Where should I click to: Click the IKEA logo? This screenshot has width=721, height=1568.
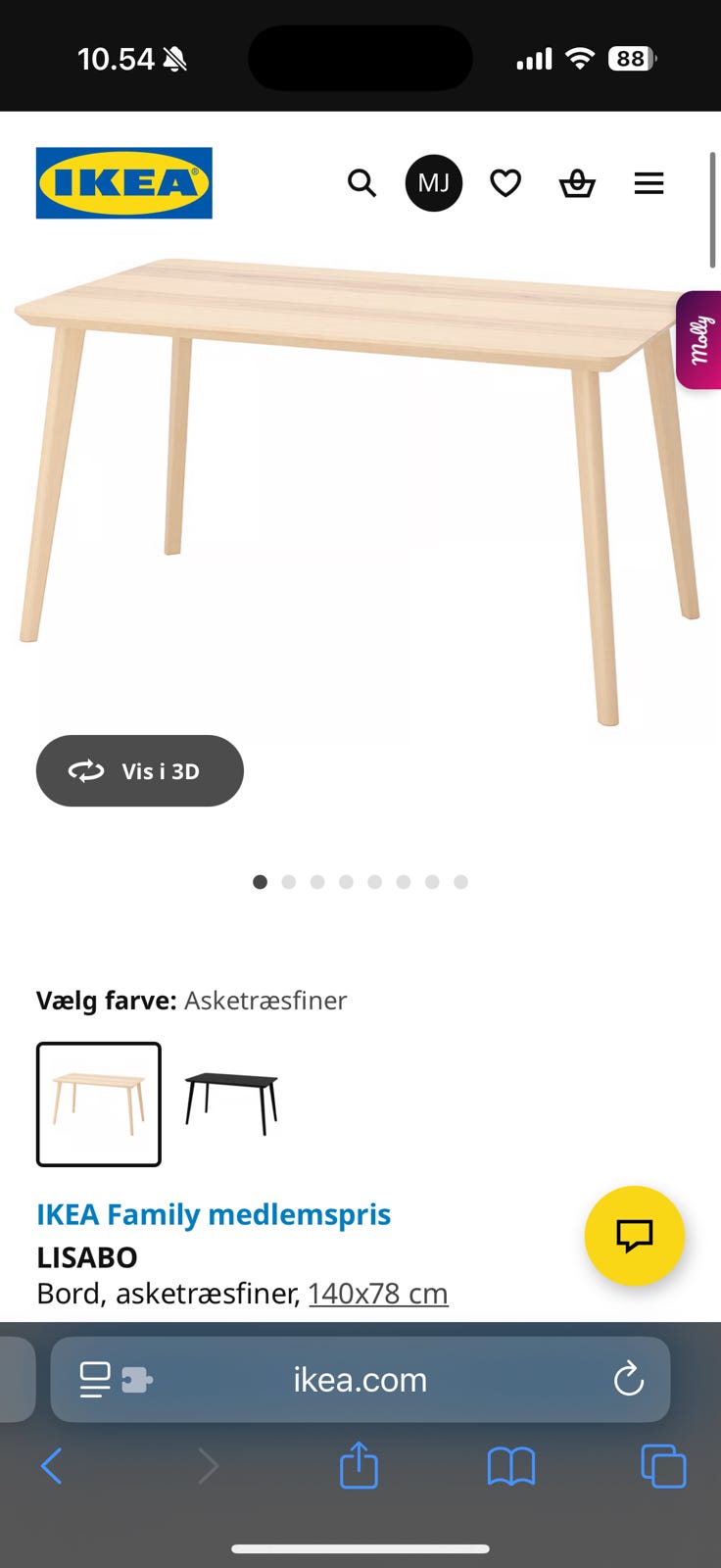pos(123,182)
